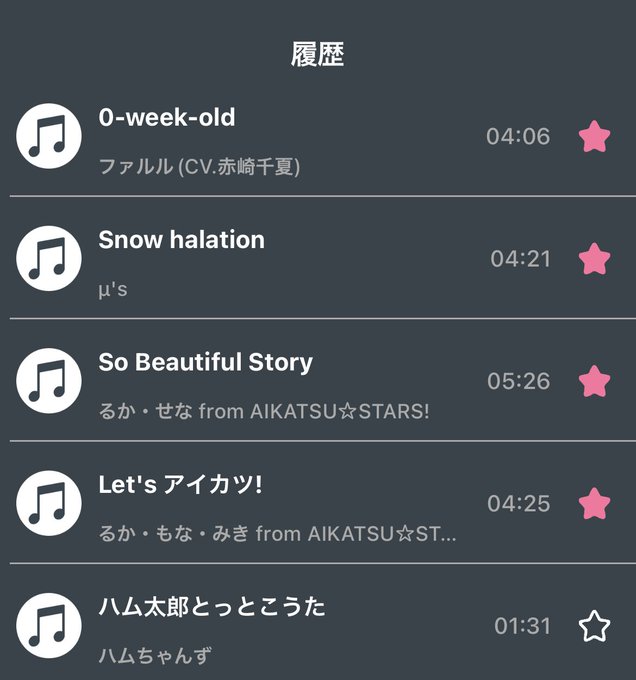Add ハム太郎とっとこうた to favorites

594,626
